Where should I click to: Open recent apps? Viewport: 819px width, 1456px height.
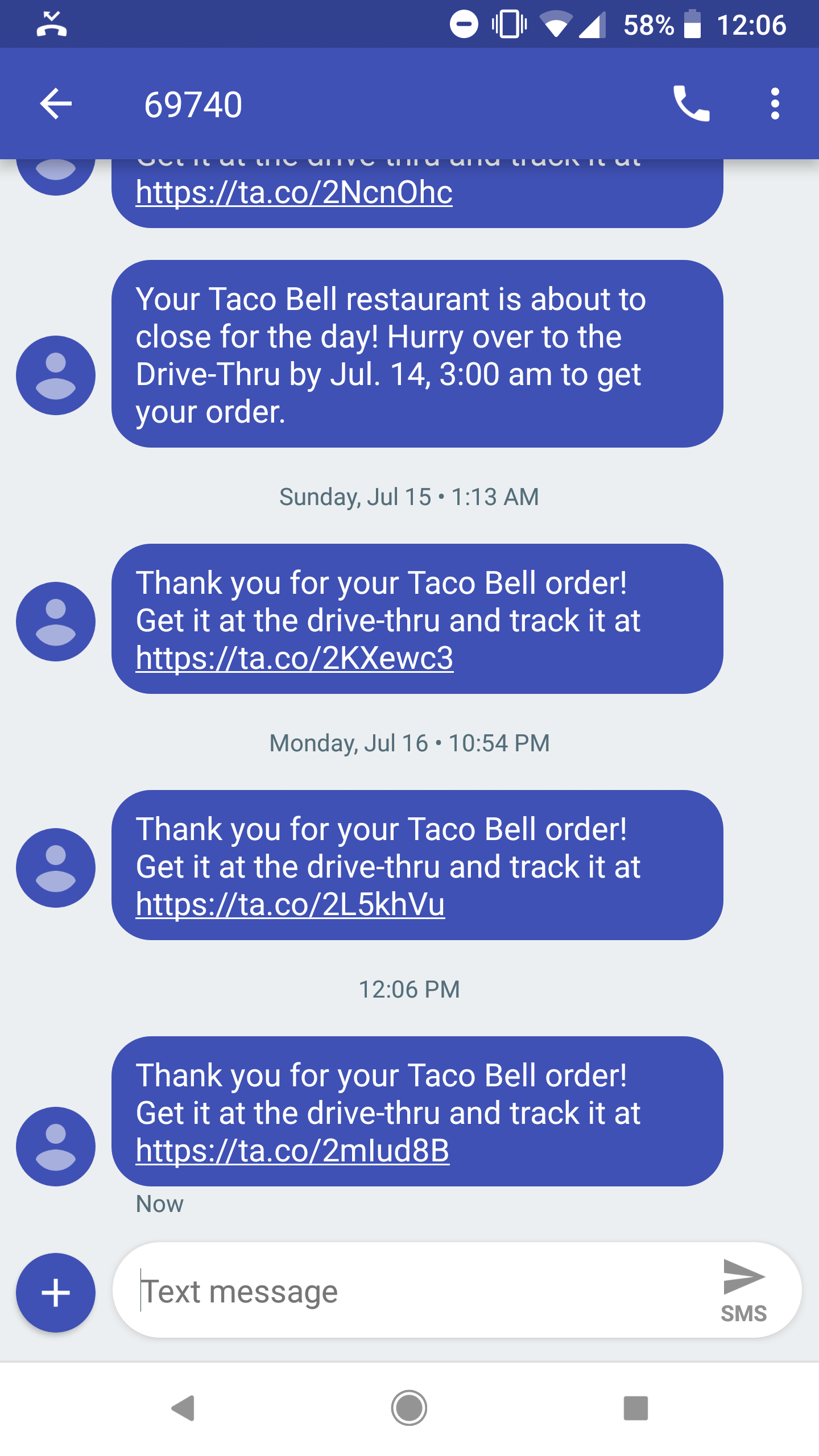[636, 1408]
